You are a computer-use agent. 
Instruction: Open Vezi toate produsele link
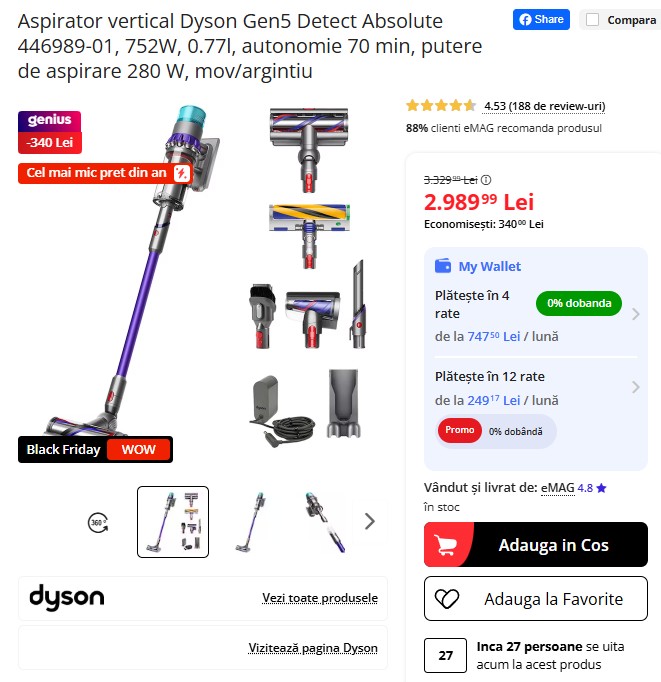tap(320, 598)
